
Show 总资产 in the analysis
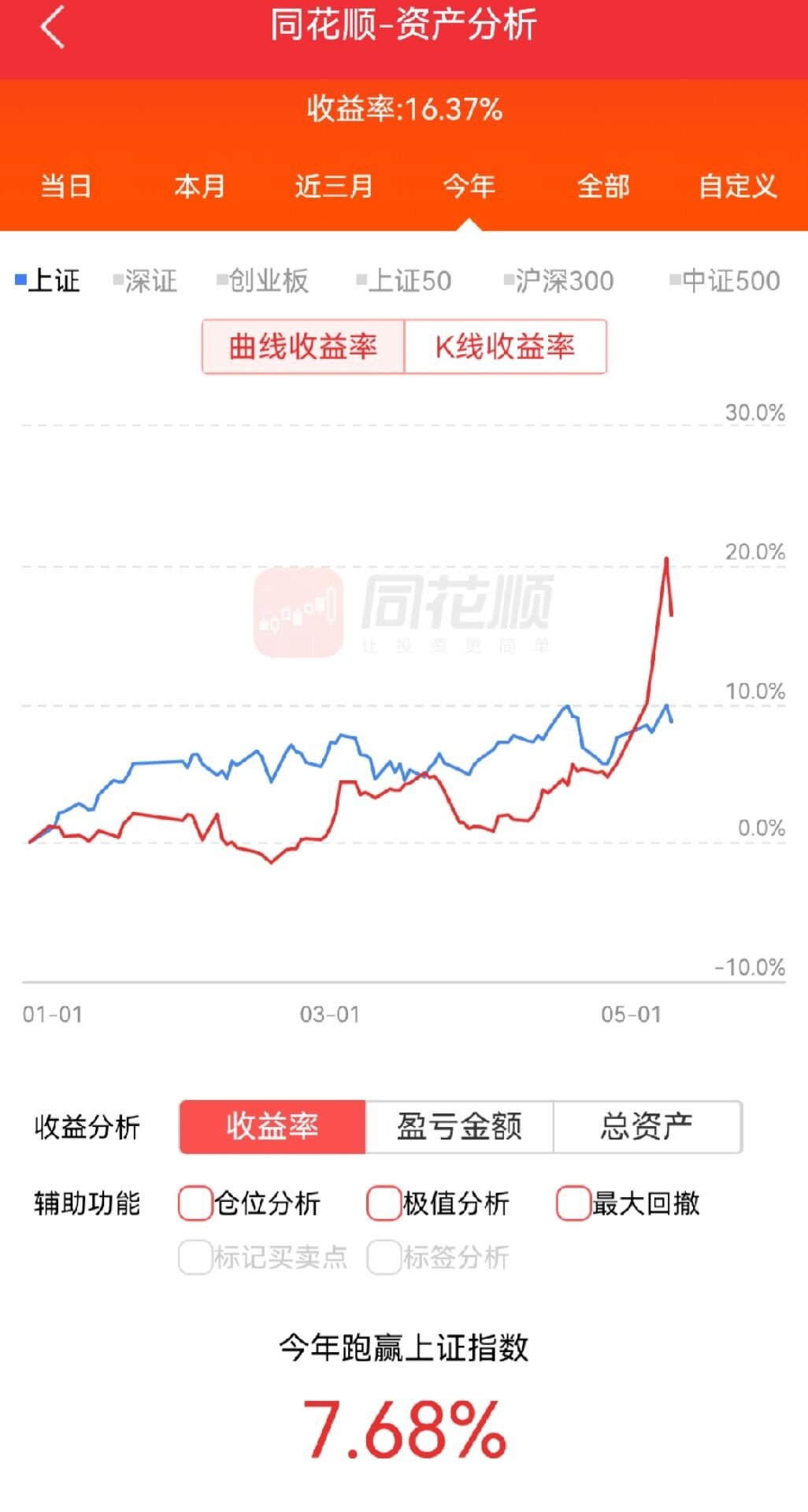tap(647, 1126)
